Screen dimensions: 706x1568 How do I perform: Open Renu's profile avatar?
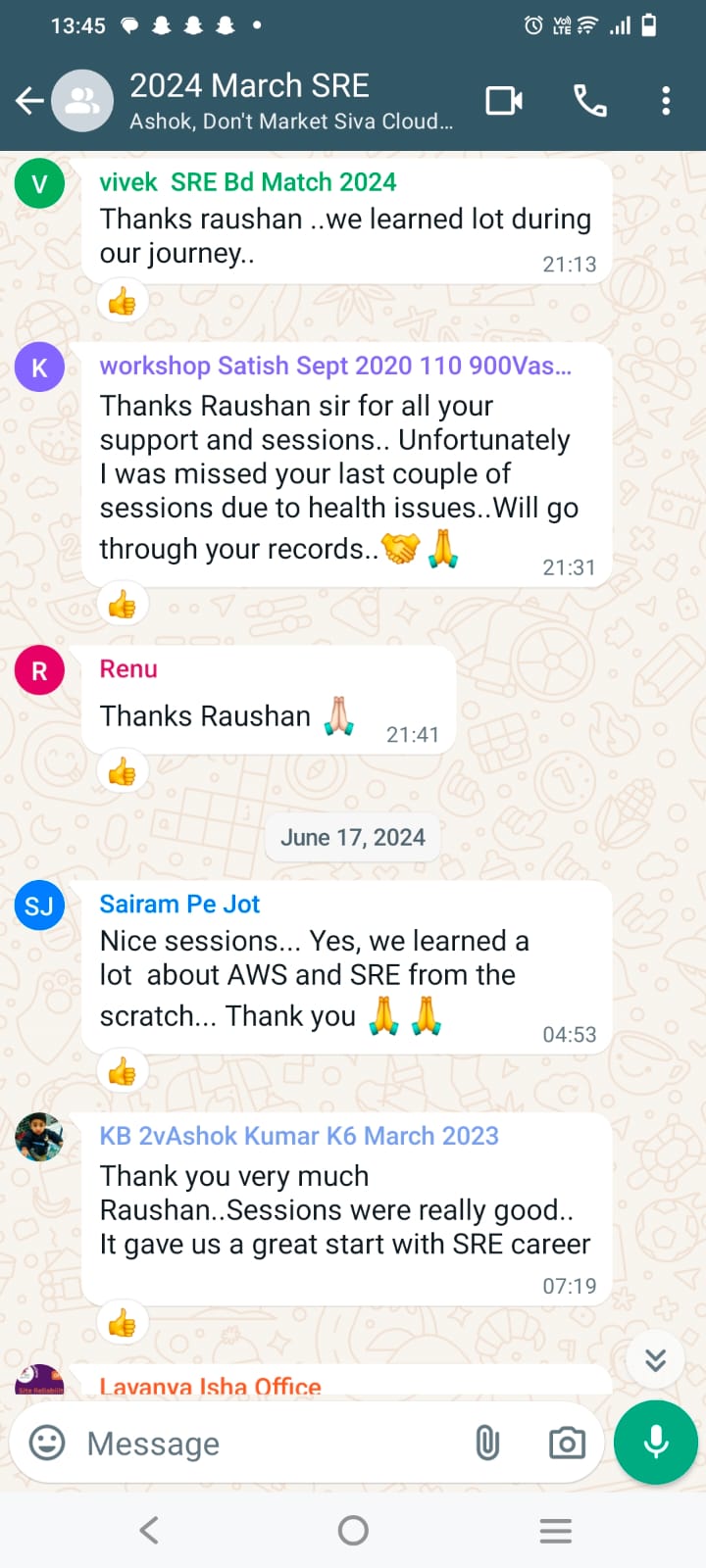click(39, 670)
